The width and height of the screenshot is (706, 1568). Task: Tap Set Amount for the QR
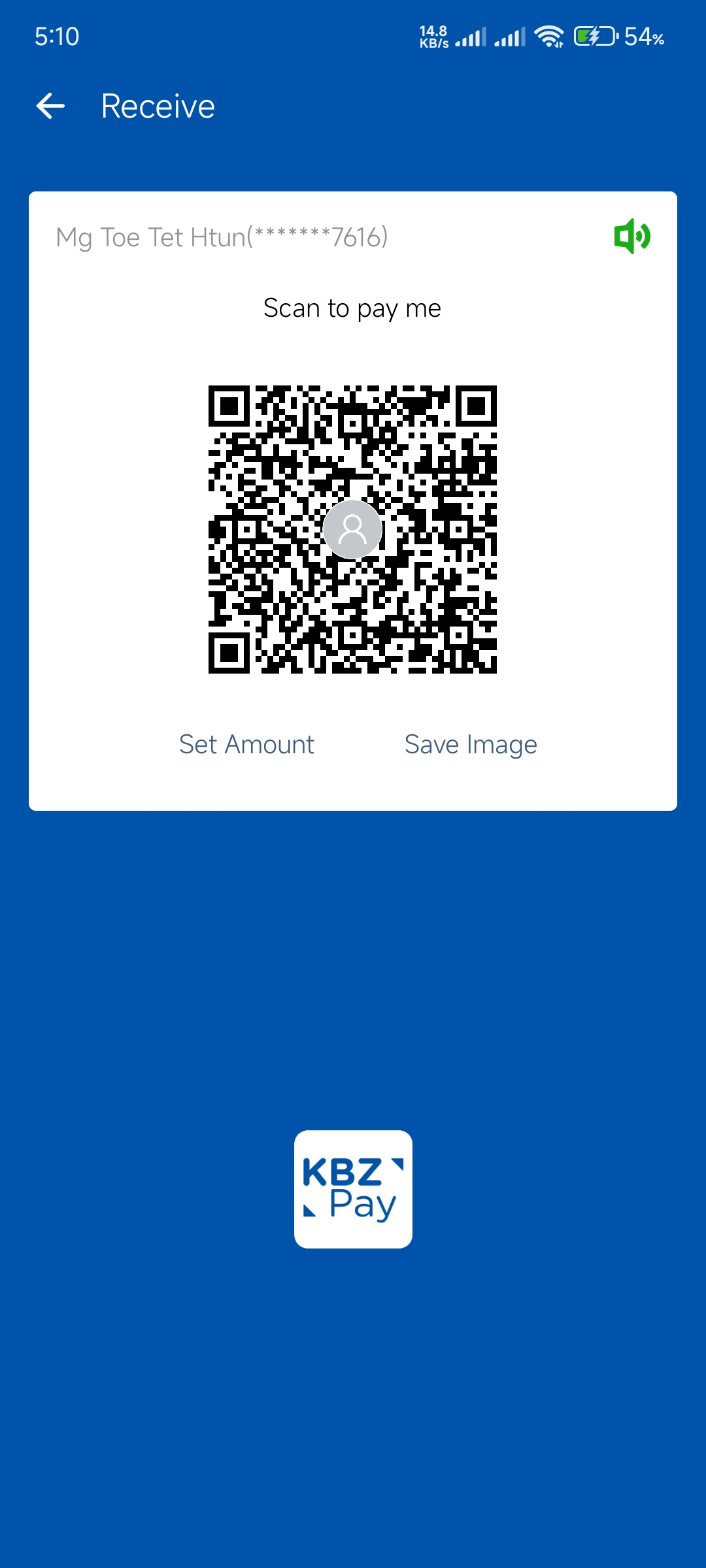[246, 745]
